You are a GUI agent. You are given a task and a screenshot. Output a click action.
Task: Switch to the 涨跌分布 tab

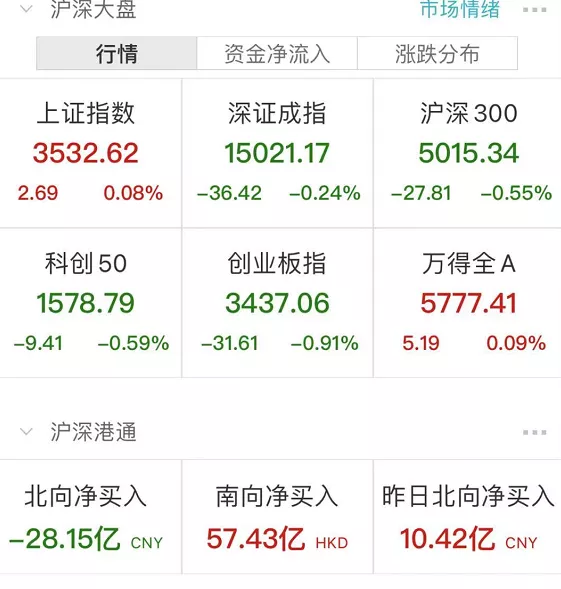click(x=437, y=53)
